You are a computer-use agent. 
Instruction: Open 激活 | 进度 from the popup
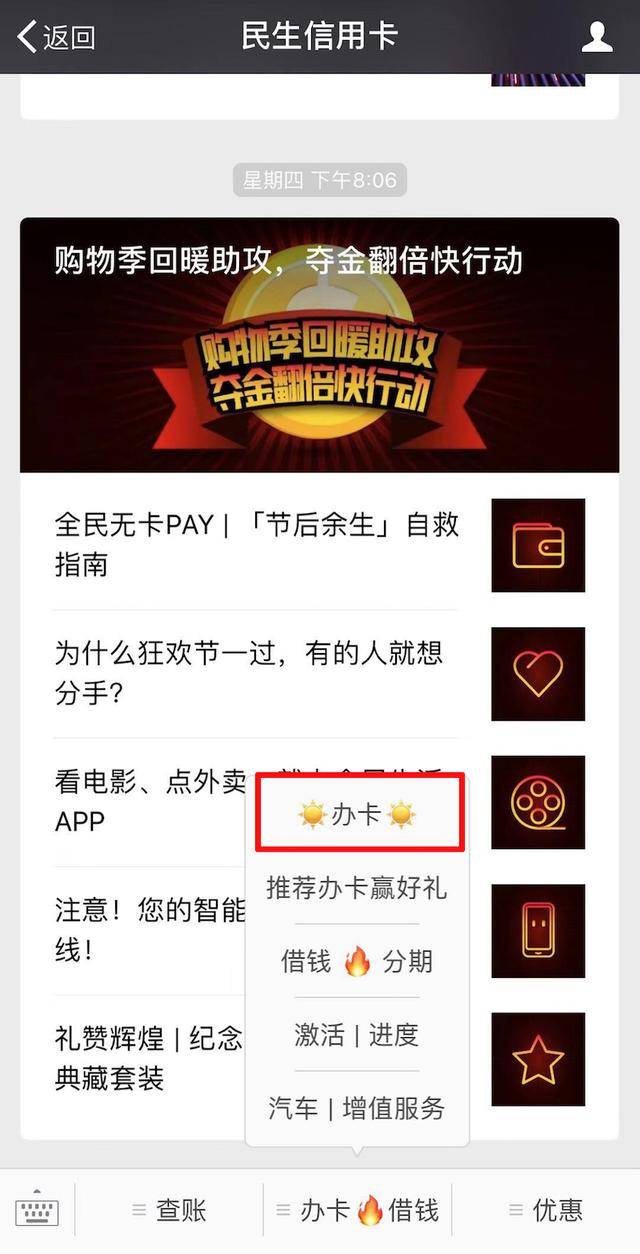click(x=357, y=1035)
